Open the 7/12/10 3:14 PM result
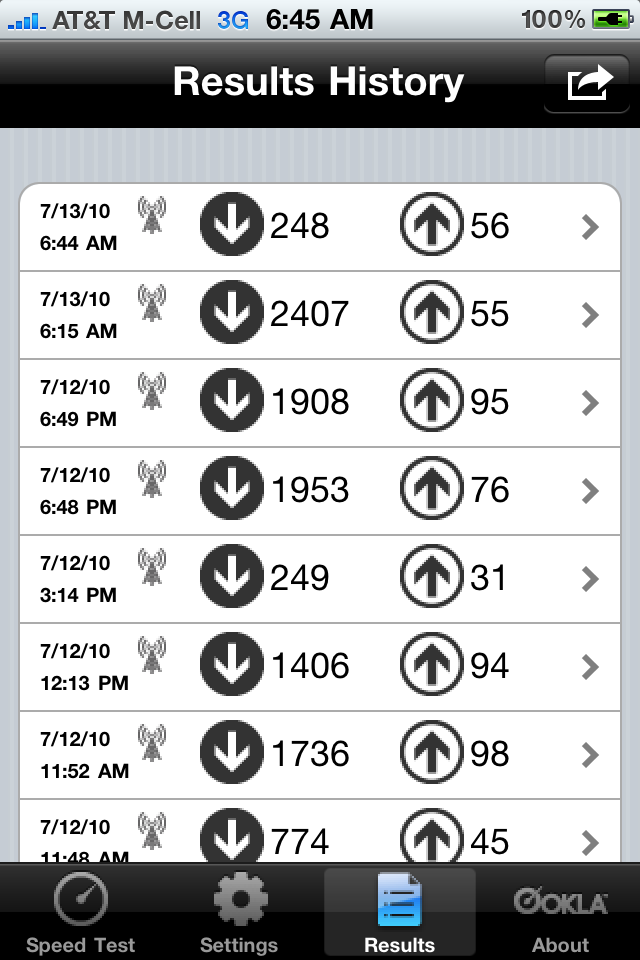Screen dimensions: 640x960 320,579
